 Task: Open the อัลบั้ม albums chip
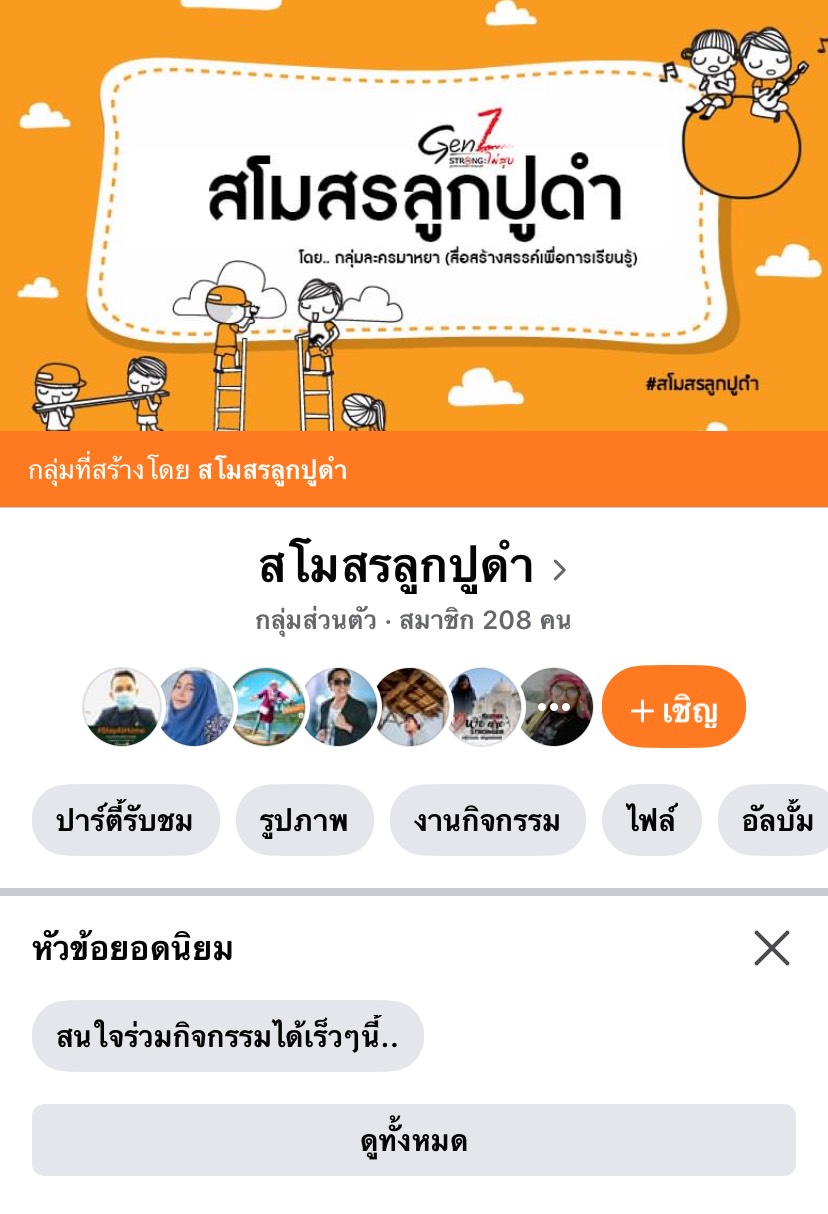tap(776, 821)
